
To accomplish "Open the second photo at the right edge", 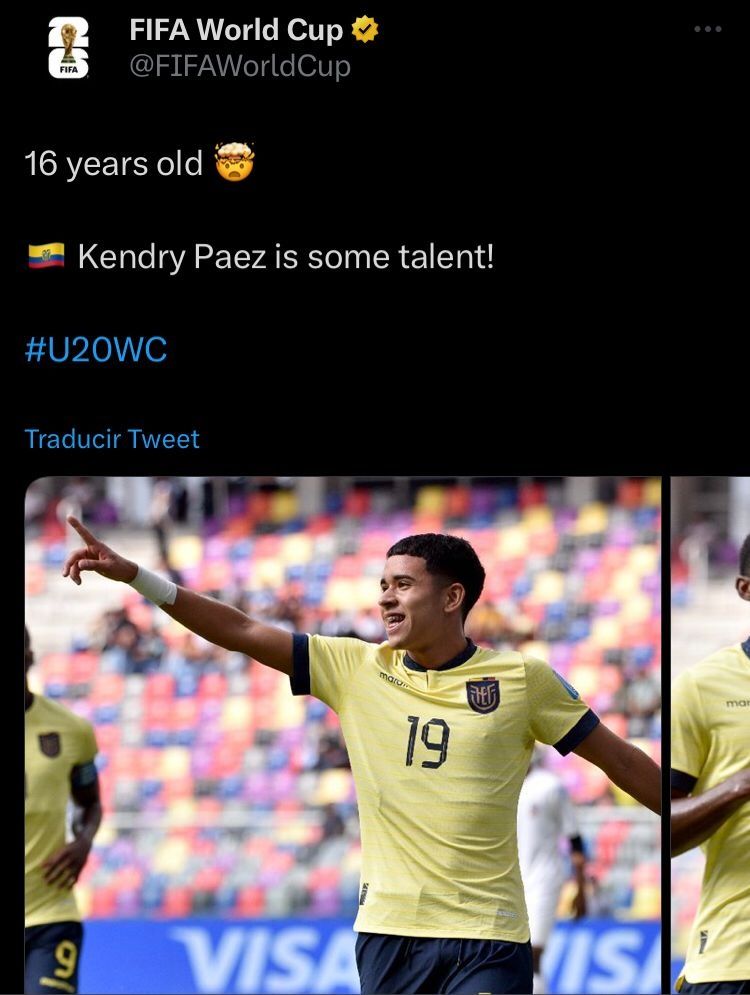I will tap(710, 735).
